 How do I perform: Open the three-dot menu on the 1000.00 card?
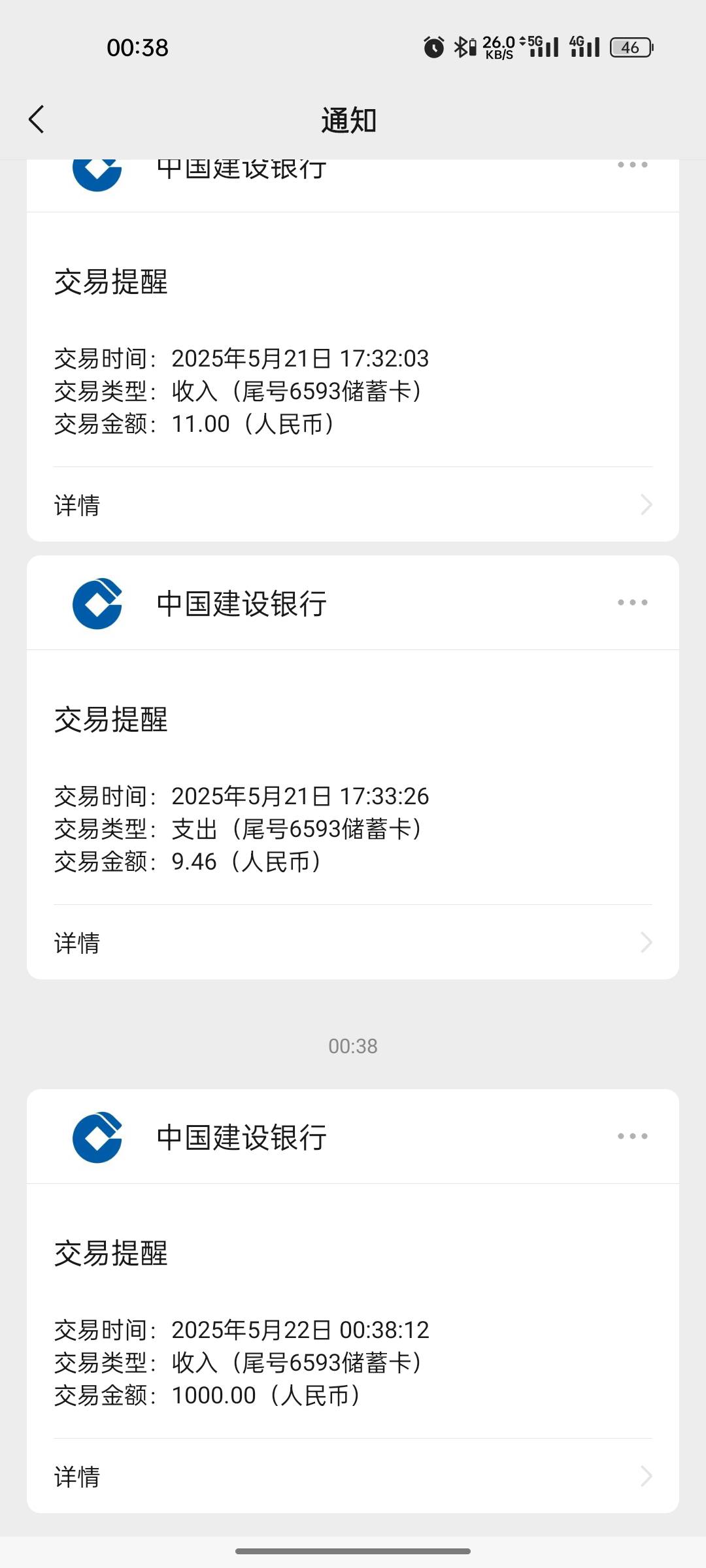(632, 1136)
